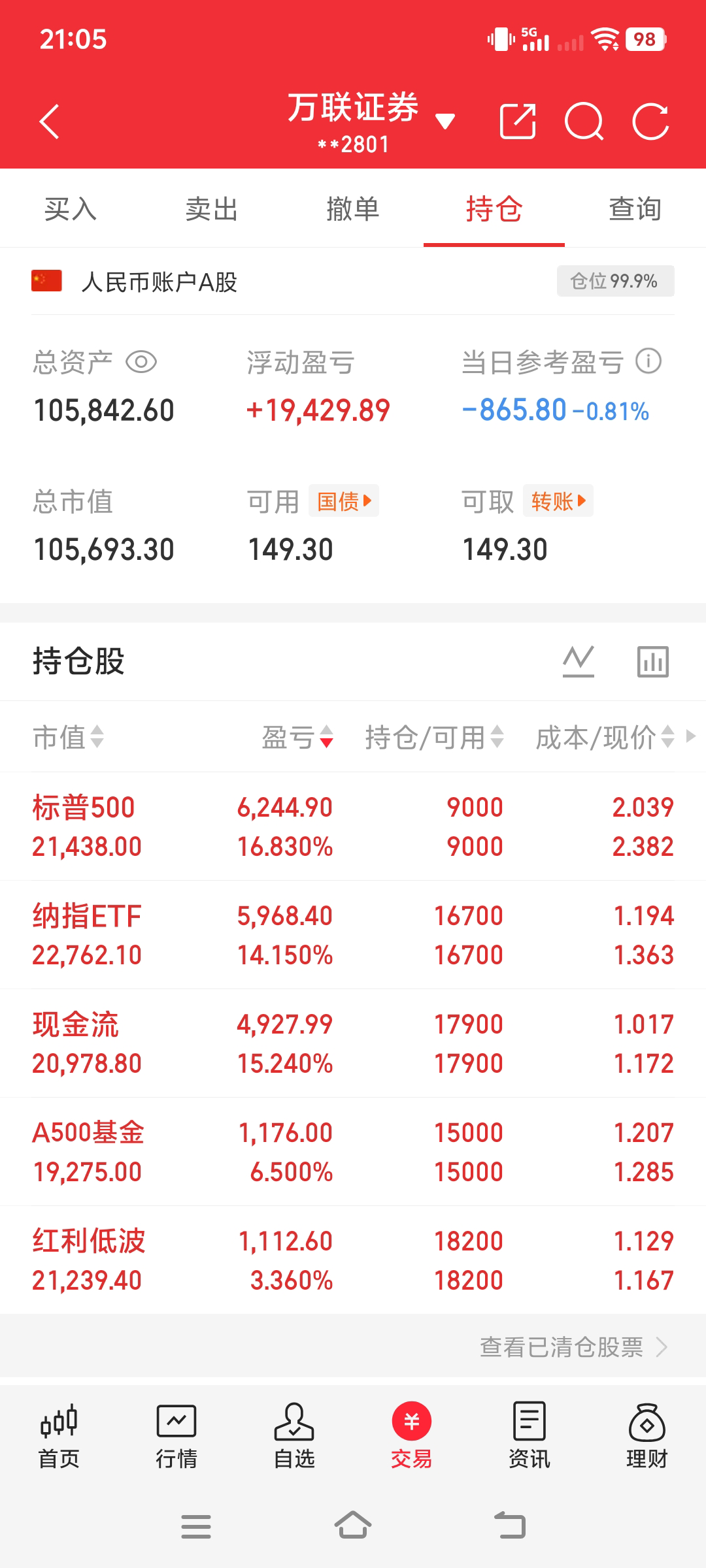Viewport: 706px width, 1568px height.
Task: Refresh account data
Action: 651,122
